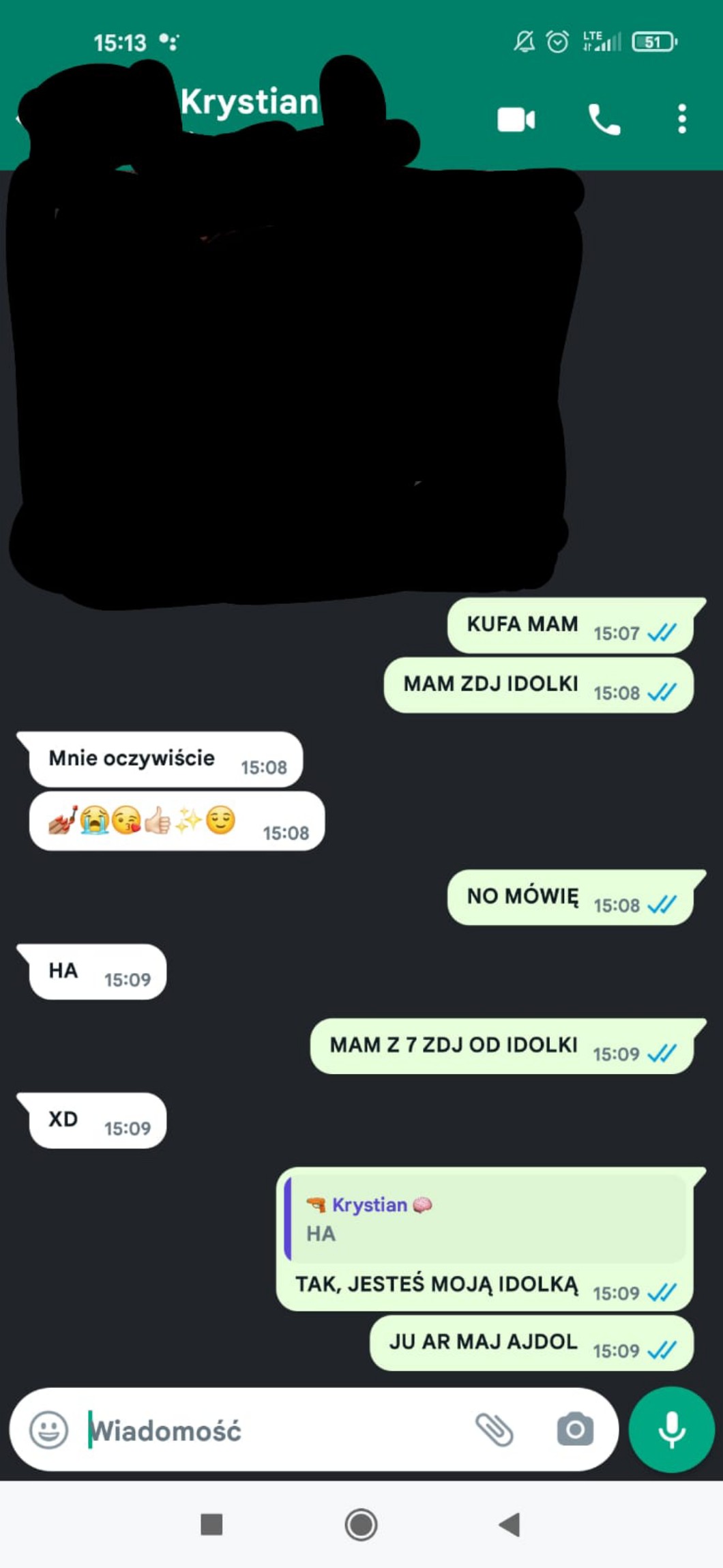Tap the voice message microphone button
723x1568 pixels.
pos(672,1429)
